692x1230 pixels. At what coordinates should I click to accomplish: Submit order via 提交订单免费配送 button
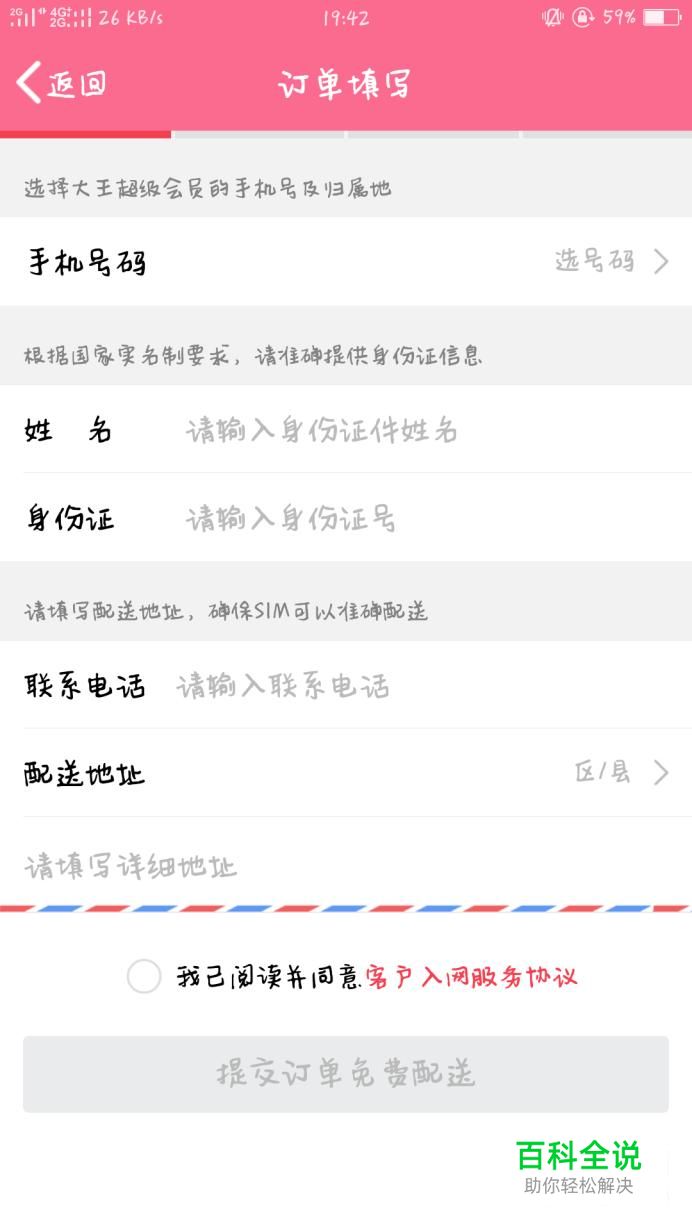pyautogui.click(x=346, y=1074)
